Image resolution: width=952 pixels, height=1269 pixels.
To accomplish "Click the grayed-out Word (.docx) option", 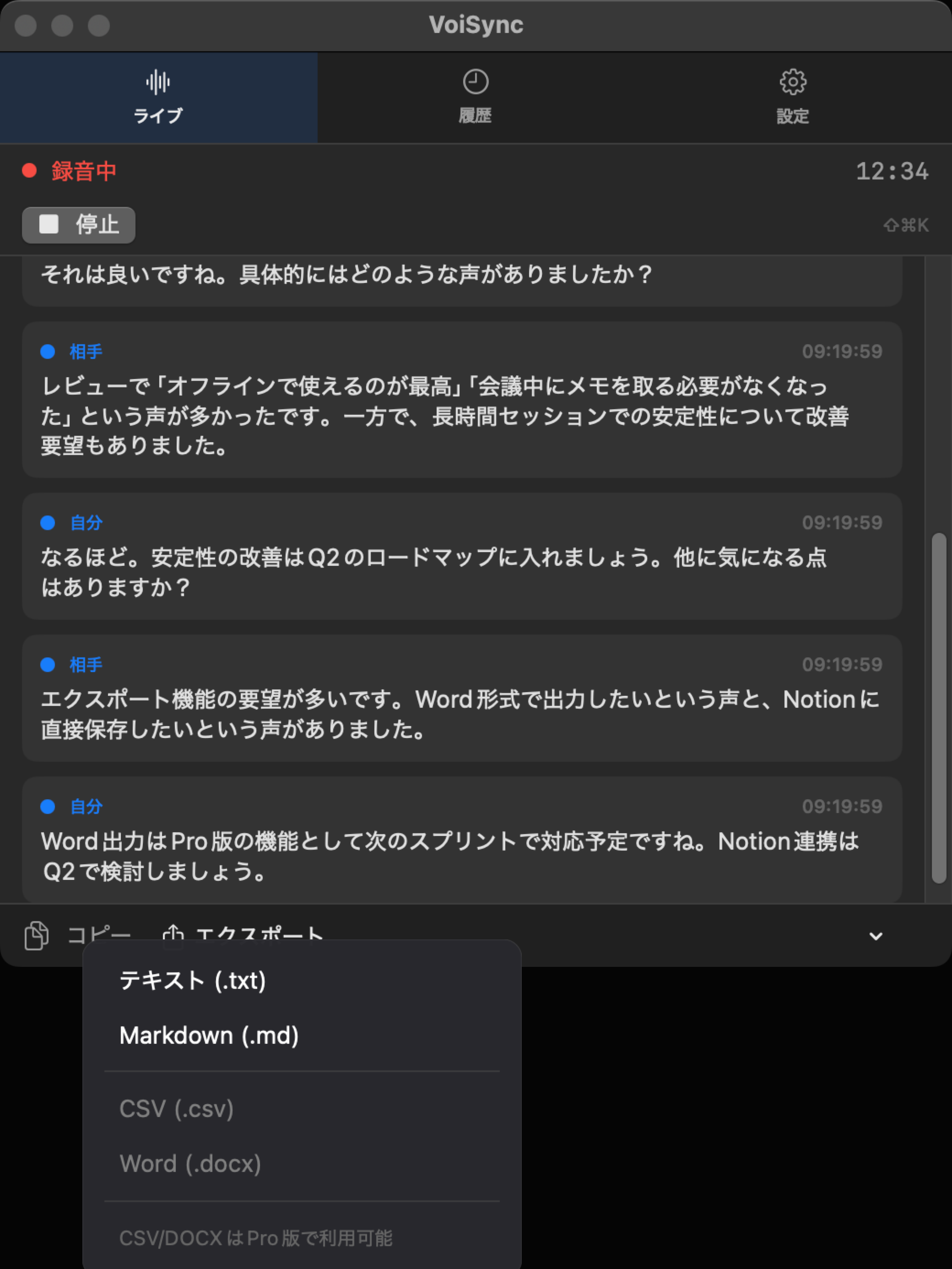I will pyautogui.click(x=189, y=1163).
